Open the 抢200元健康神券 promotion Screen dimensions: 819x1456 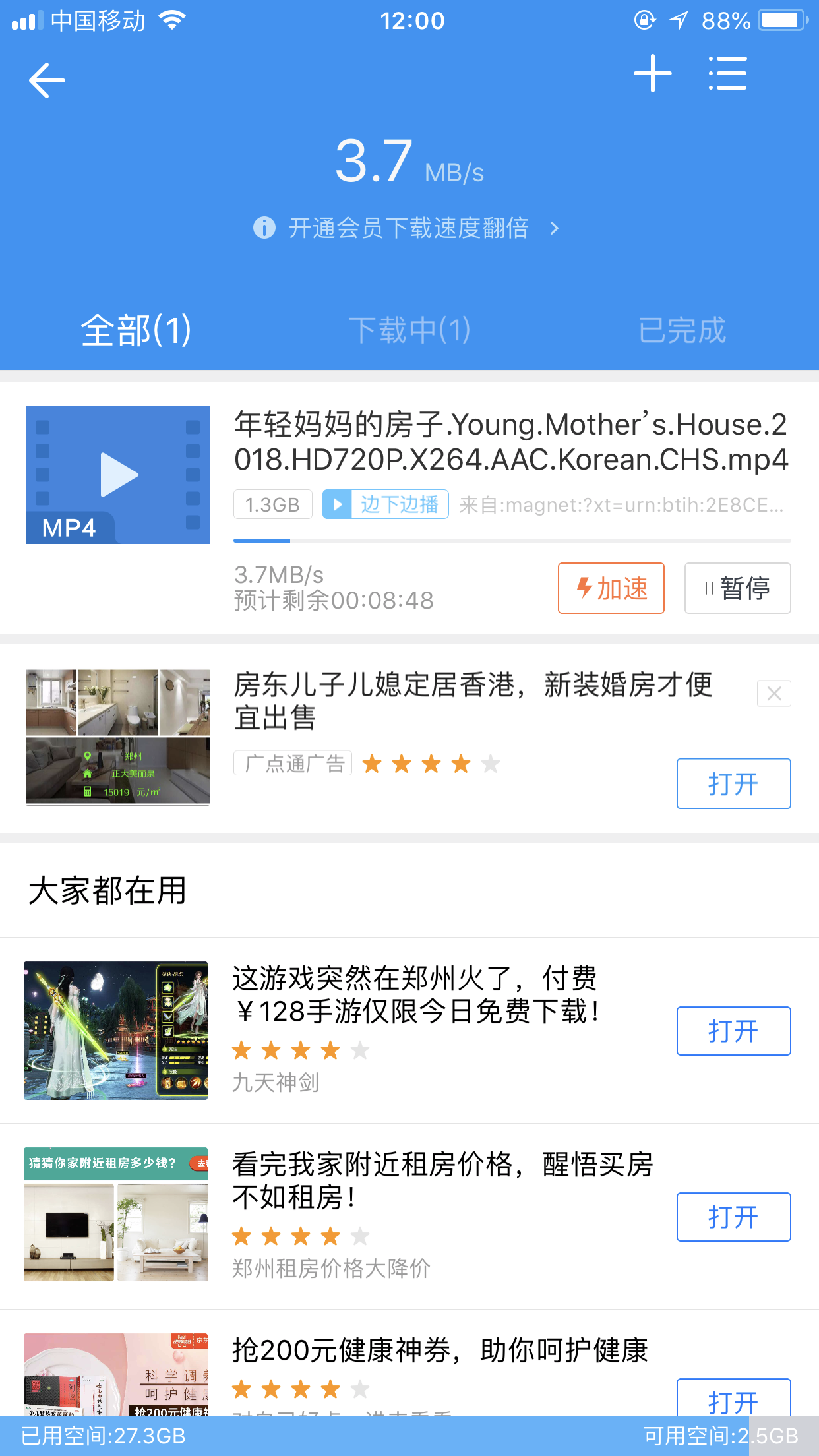coord(733,1399)
